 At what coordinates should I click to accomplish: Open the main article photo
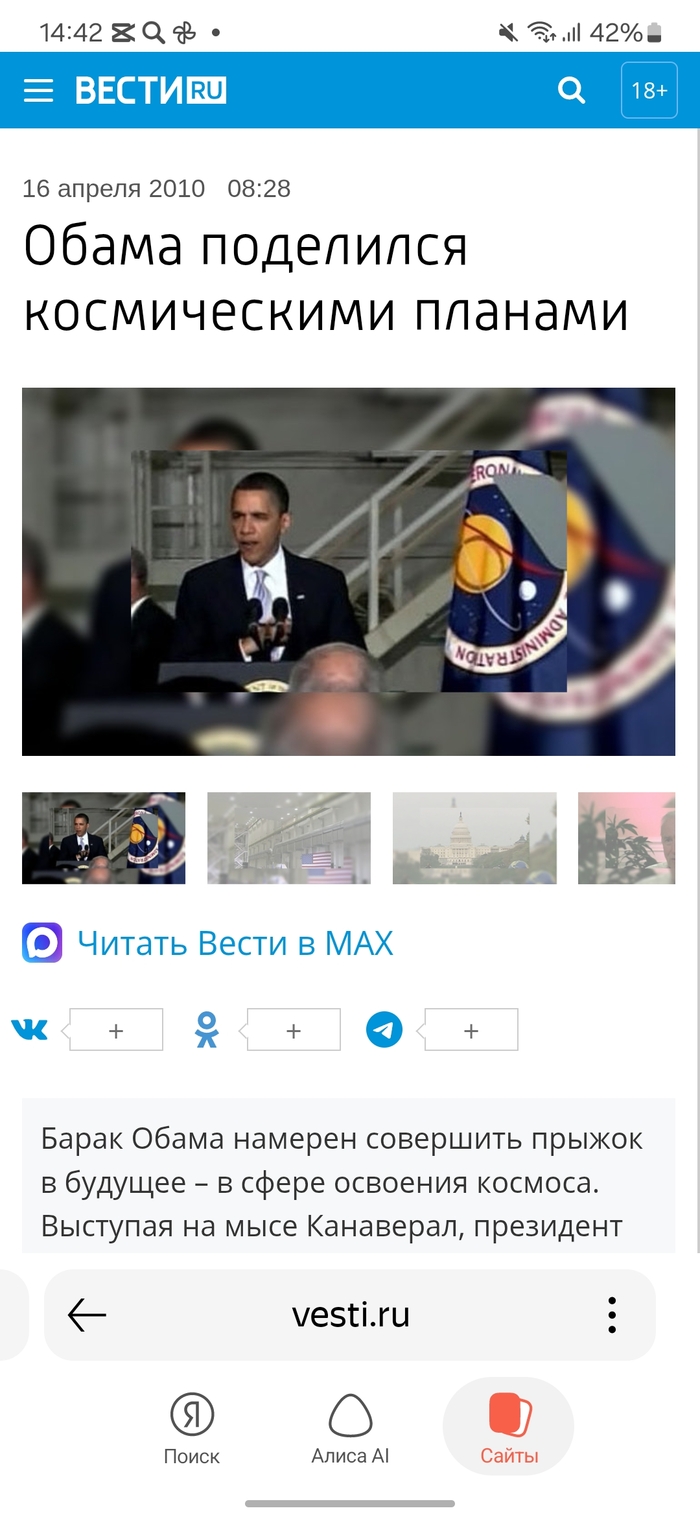pos(348,571)
